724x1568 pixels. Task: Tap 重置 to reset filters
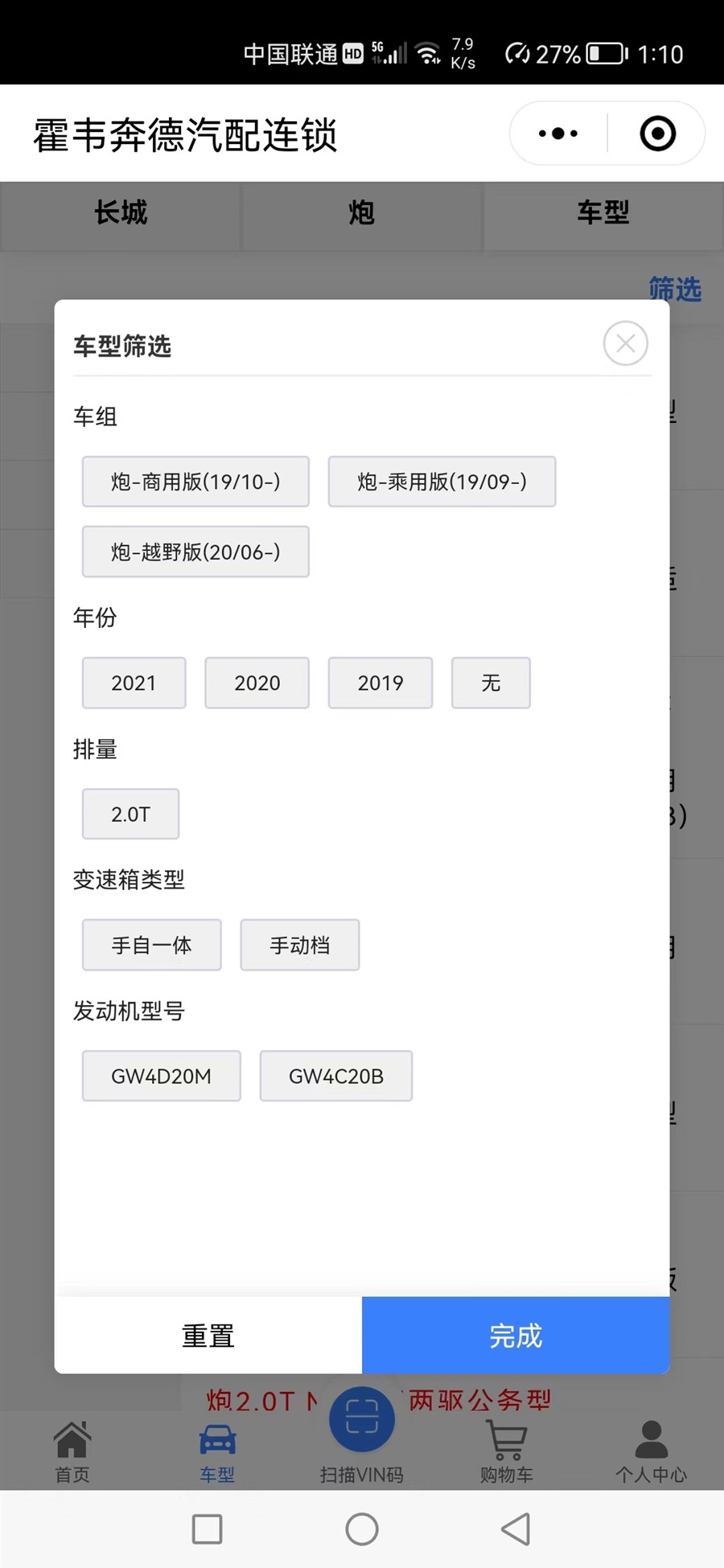pyautogui.click(x=208, y=1335)
